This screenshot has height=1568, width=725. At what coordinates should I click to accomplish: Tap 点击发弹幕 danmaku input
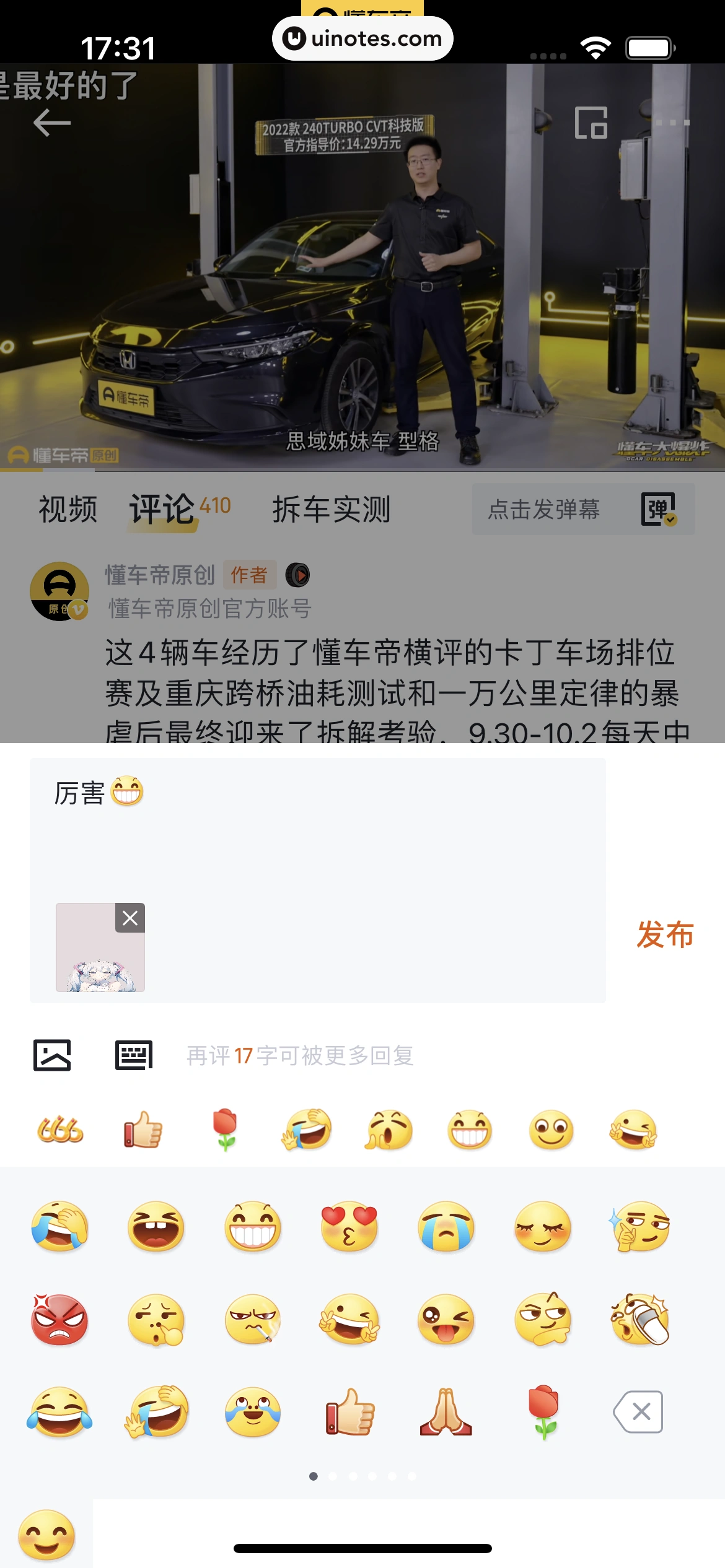544,510
